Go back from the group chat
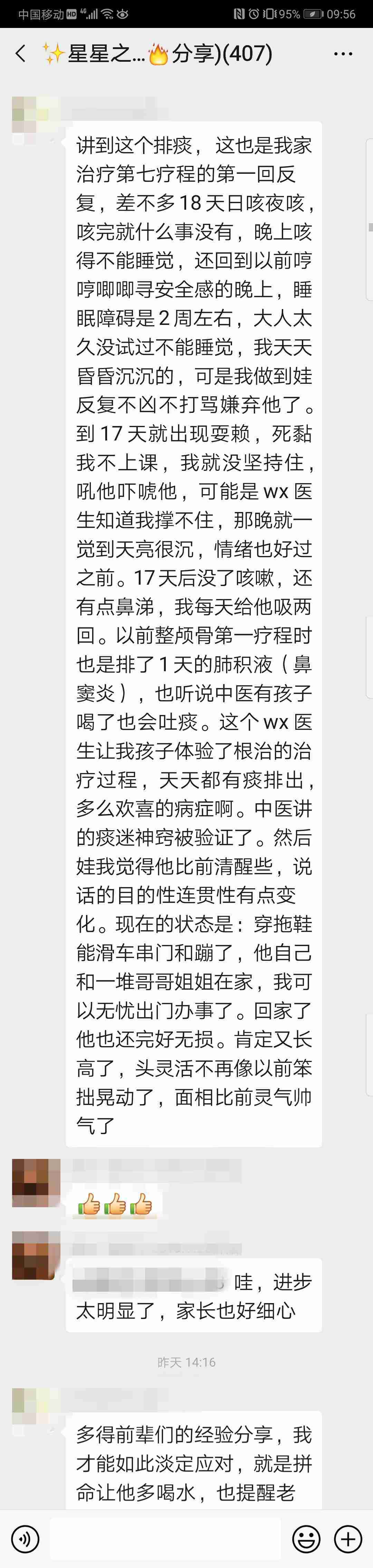373x1568 pixels. [21, 53]
